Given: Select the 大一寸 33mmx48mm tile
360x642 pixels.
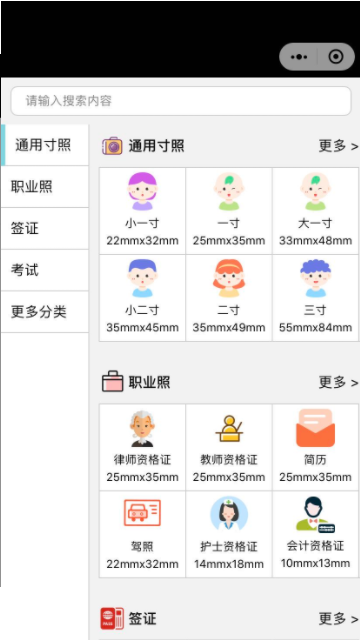Looking at the screenshot, I should click(315, 211).
